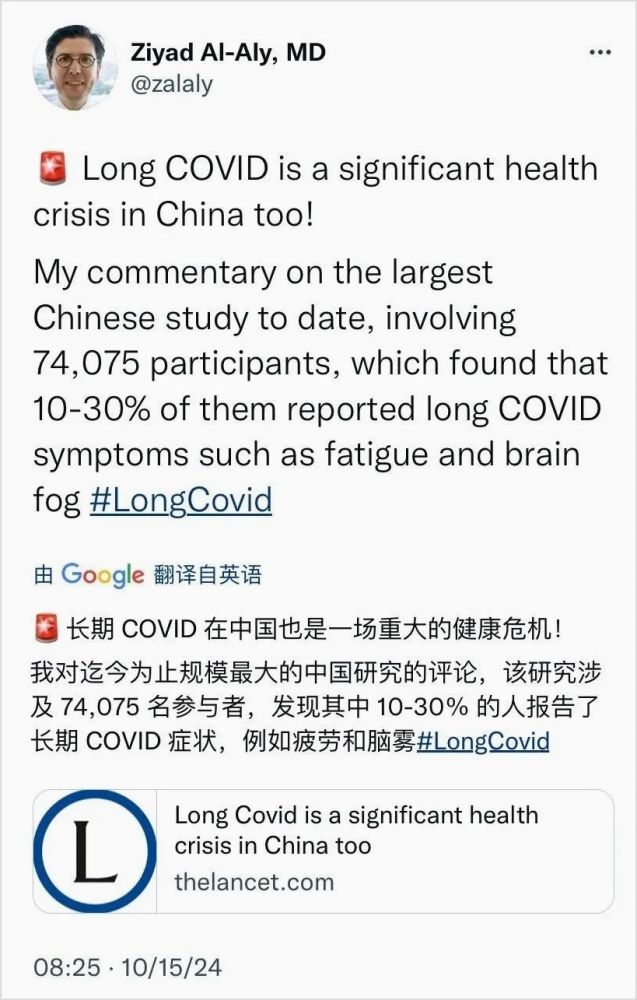The image size is (637, 1000).
Task: Open the three-dot overflow menu on the tweet
Action: pos(599,52)
